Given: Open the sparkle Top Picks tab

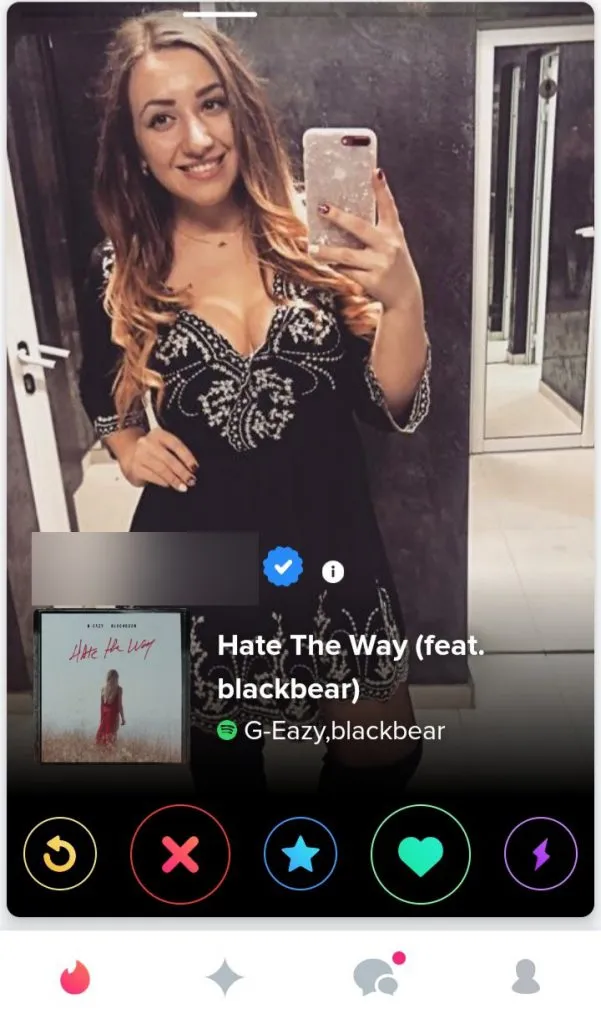Looking at the screenshot, I should click(x=224, y=978).
